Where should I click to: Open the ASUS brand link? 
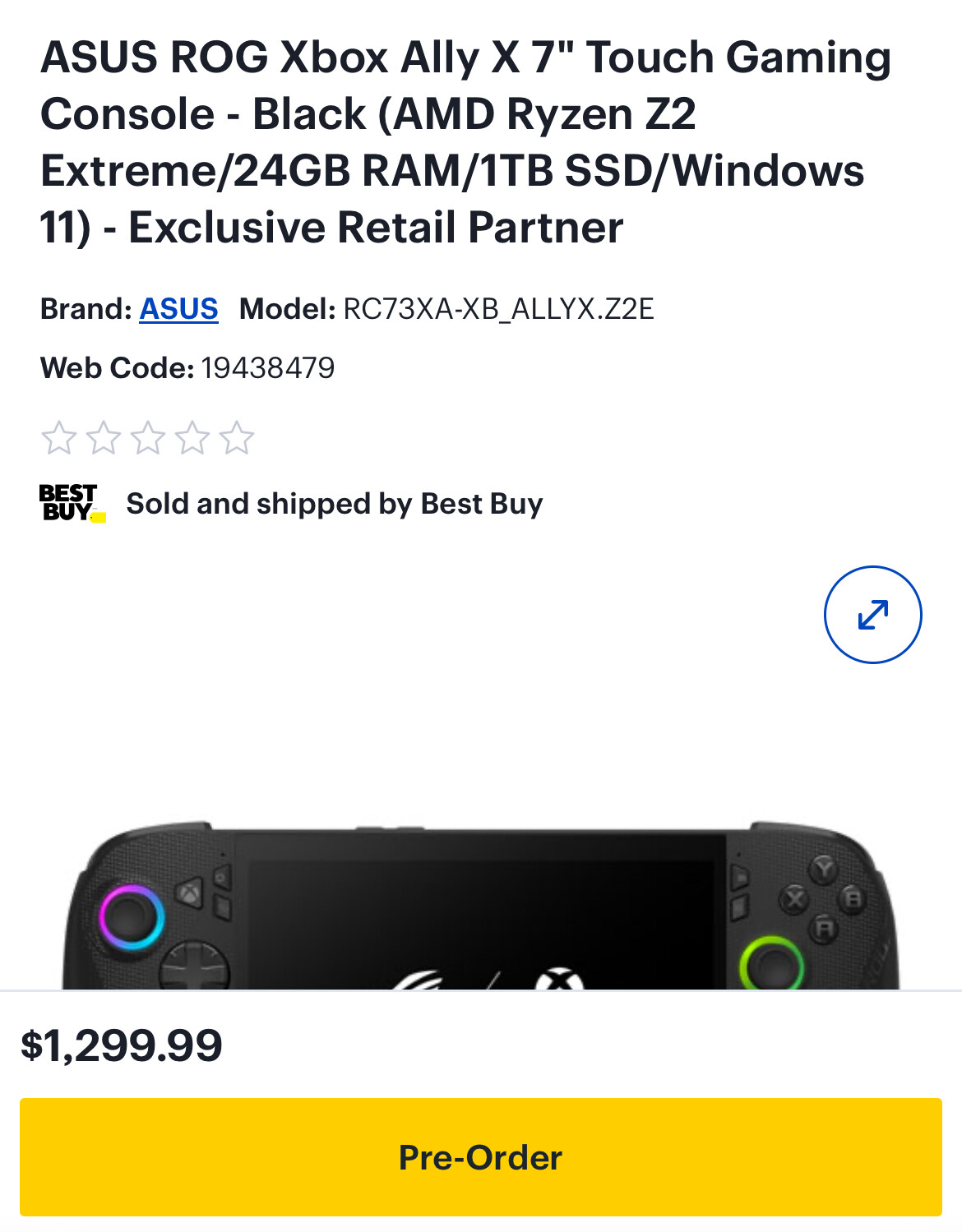pyautogui.click(x=178, y=309)
